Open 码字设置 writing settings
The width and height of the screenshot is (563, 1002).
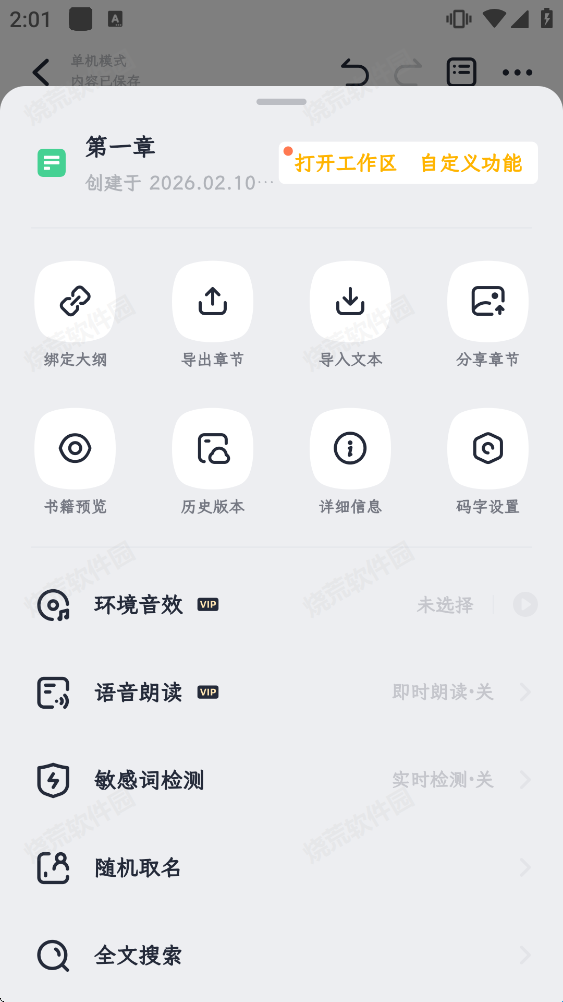(x=488, y=449)
